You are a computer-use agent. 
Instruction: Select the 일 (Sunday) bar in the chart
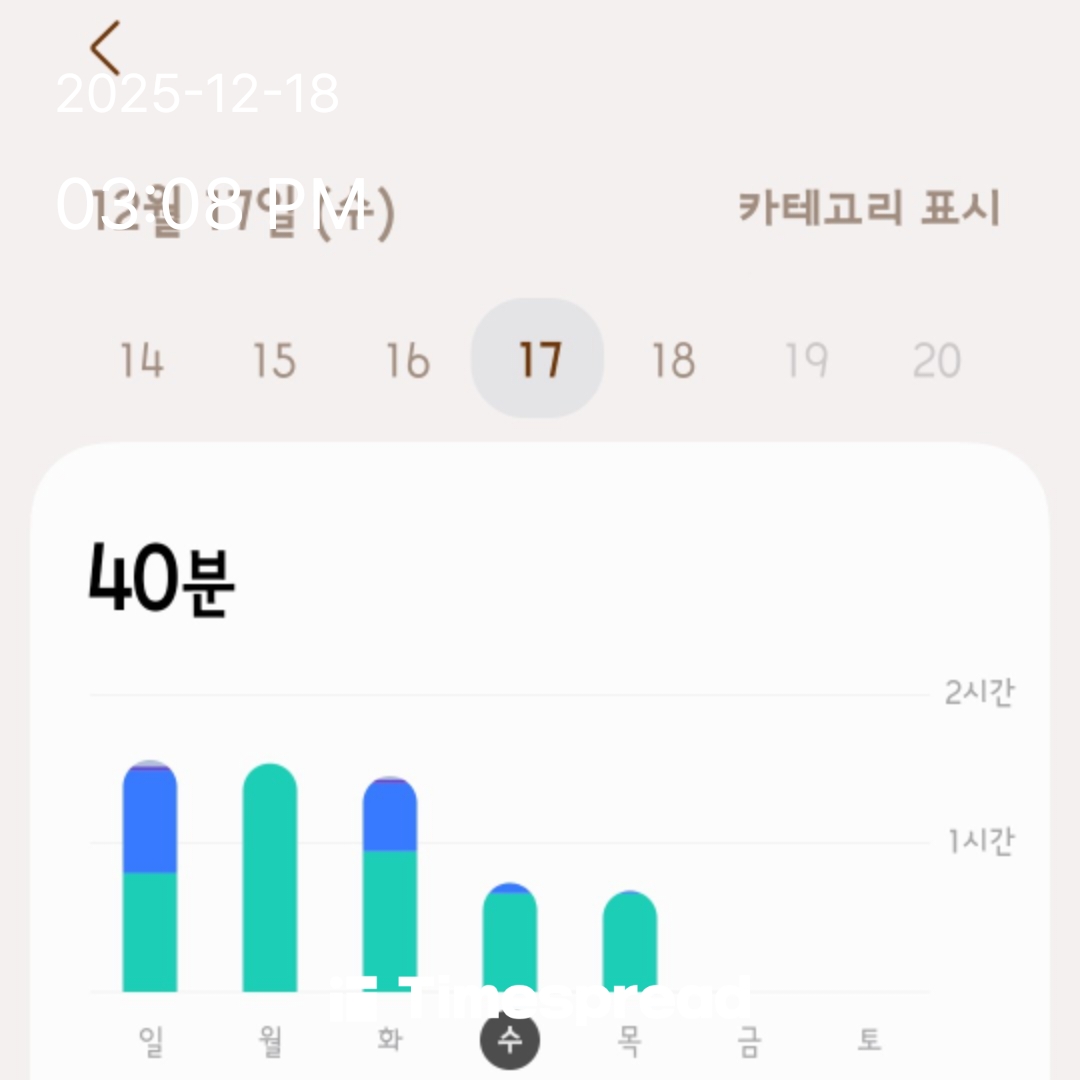click(x=150, y=880)
